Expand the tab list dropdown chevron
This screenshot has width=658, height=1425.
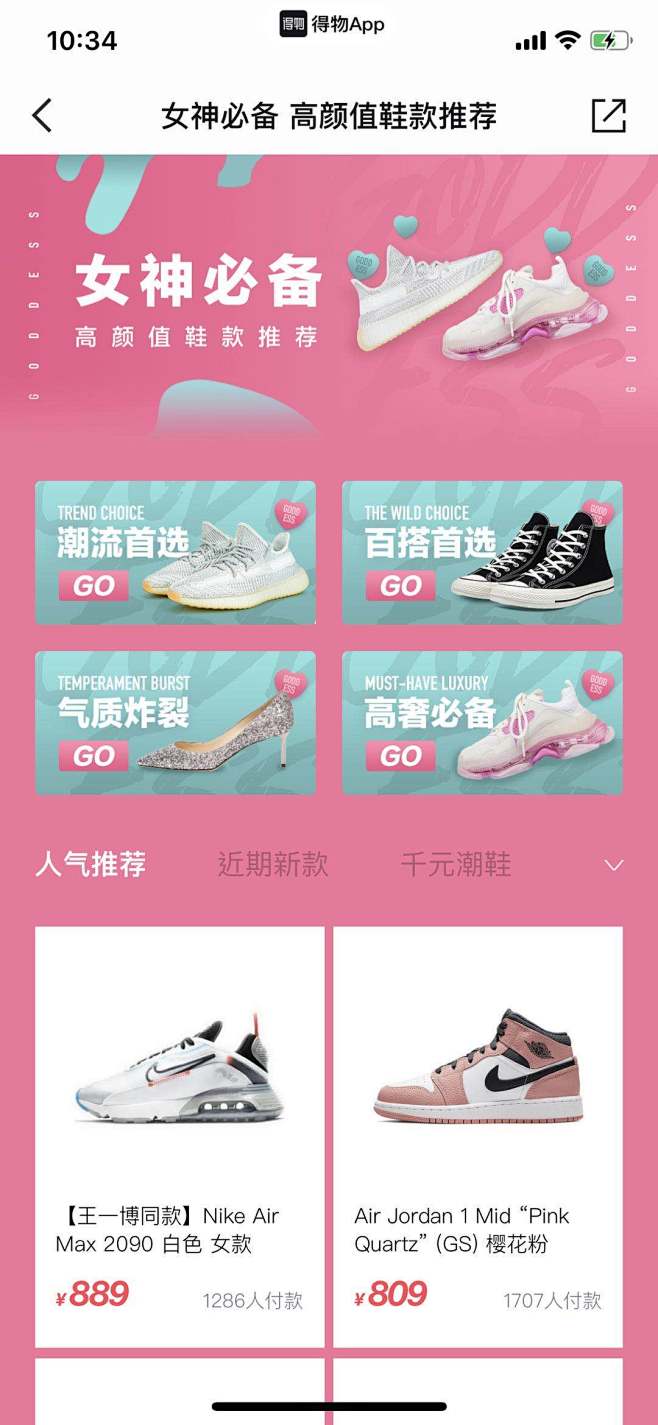tap(614, 865)
